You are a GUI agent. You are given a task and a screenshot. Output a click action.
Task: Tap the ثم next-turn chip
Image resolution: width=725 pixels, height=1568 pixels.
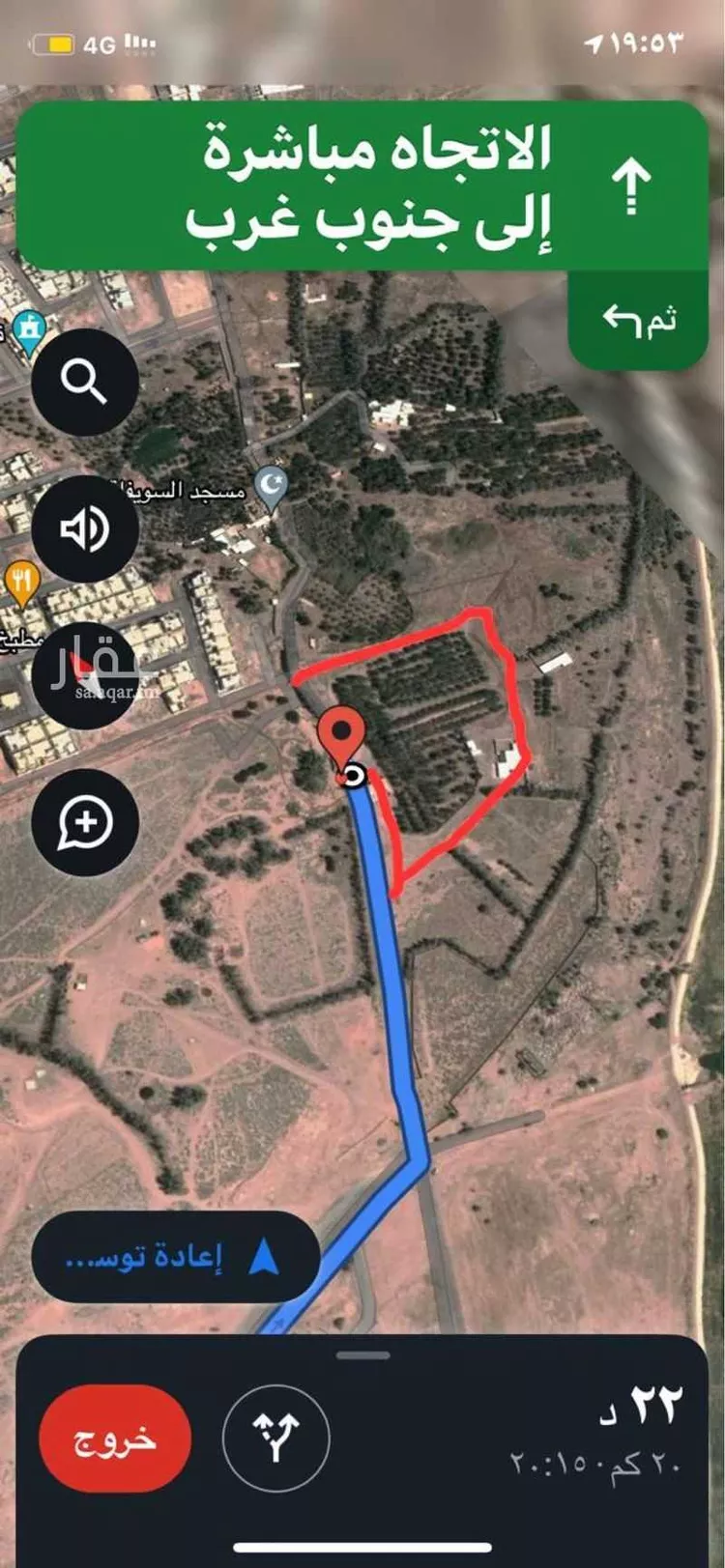click(638, 320)
